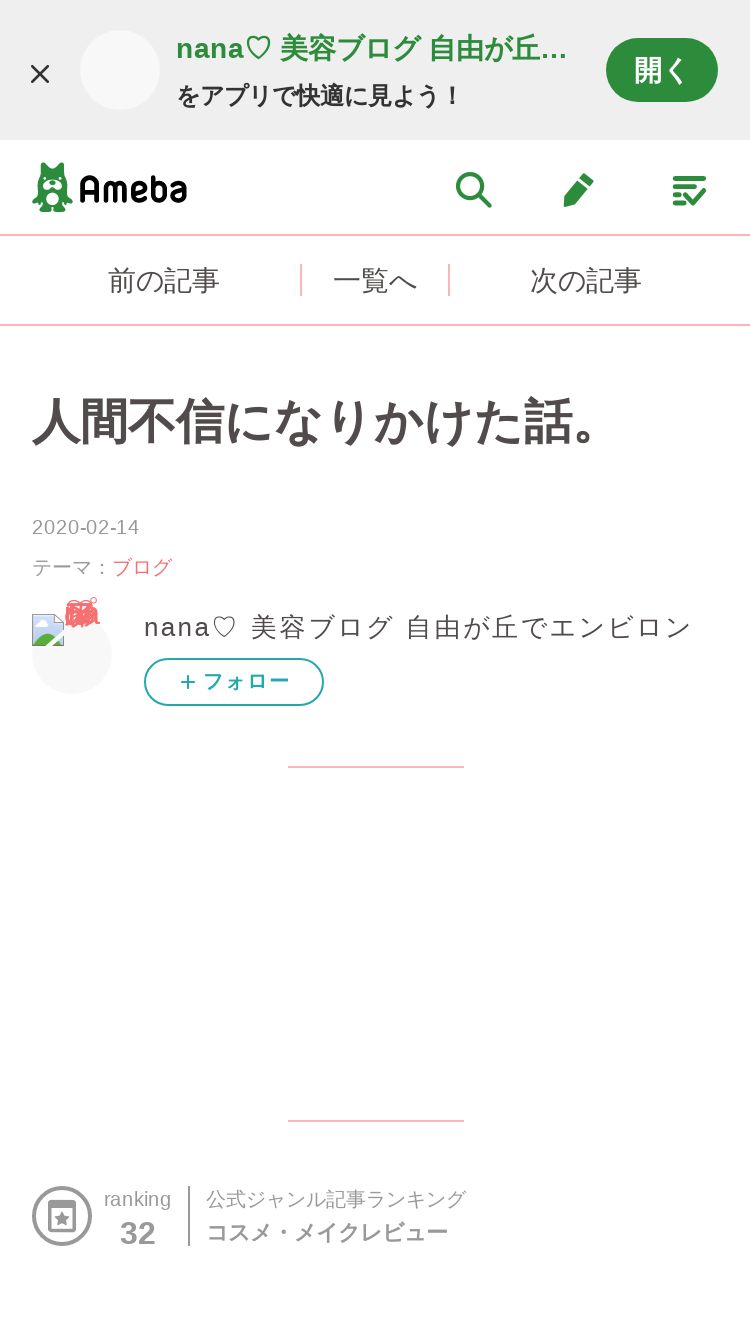Screen dimensions: 750x1334
Task: Open the Ameba home logo link
Action: click(x=110, y=187)
